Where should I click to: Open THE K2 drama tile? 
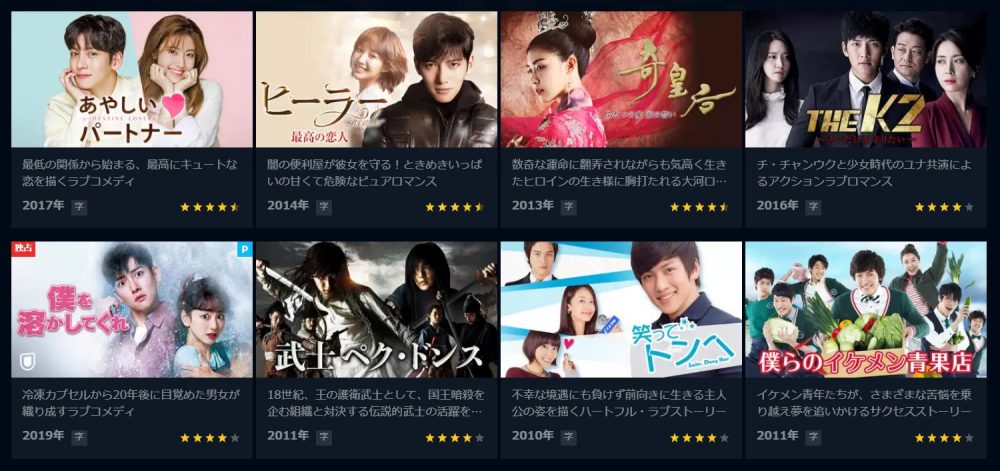point(866,80)
